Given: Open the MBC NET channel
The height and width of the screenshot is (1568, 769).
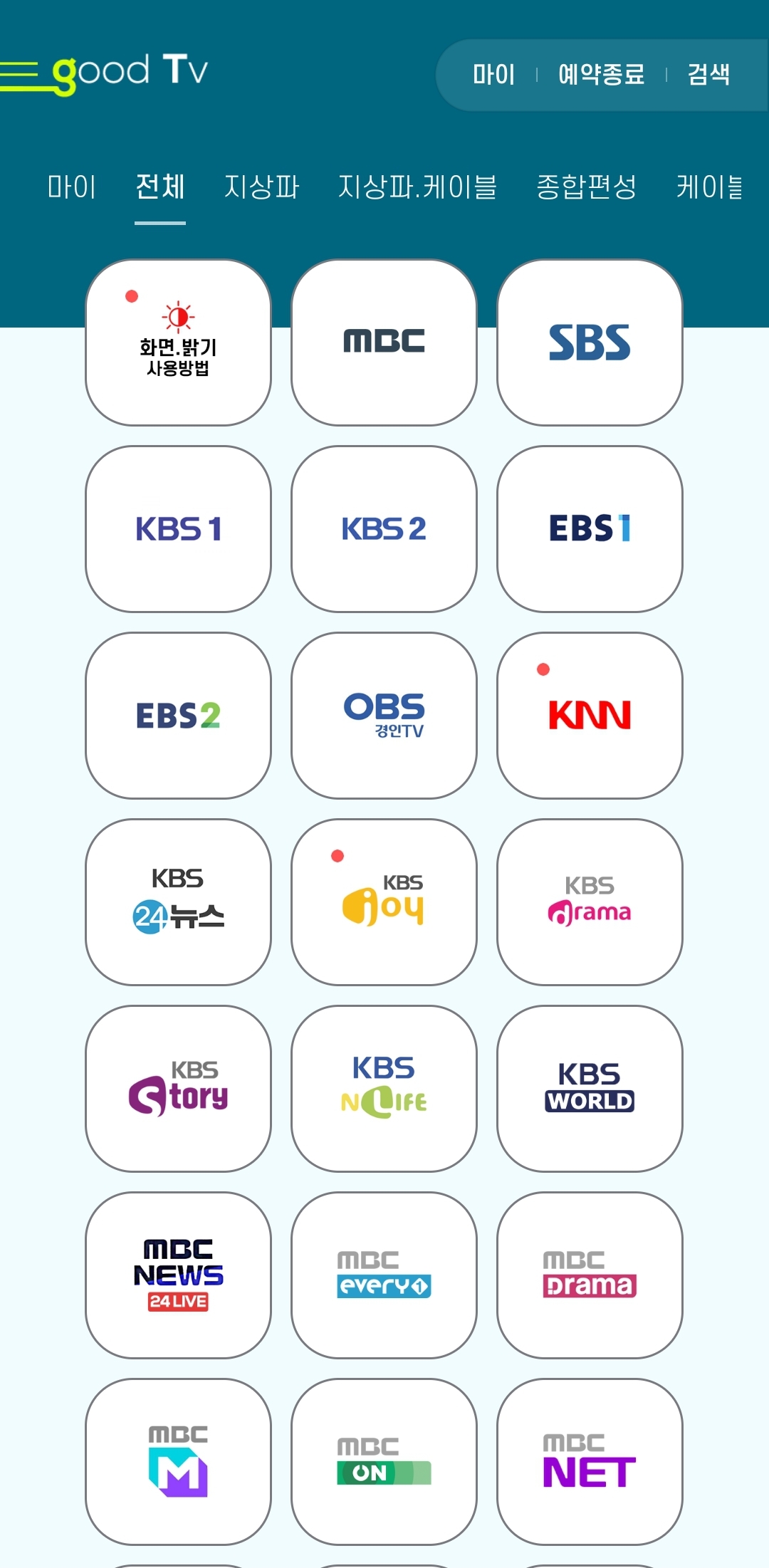Looking at the screenshot, I should click(590, 1462).
